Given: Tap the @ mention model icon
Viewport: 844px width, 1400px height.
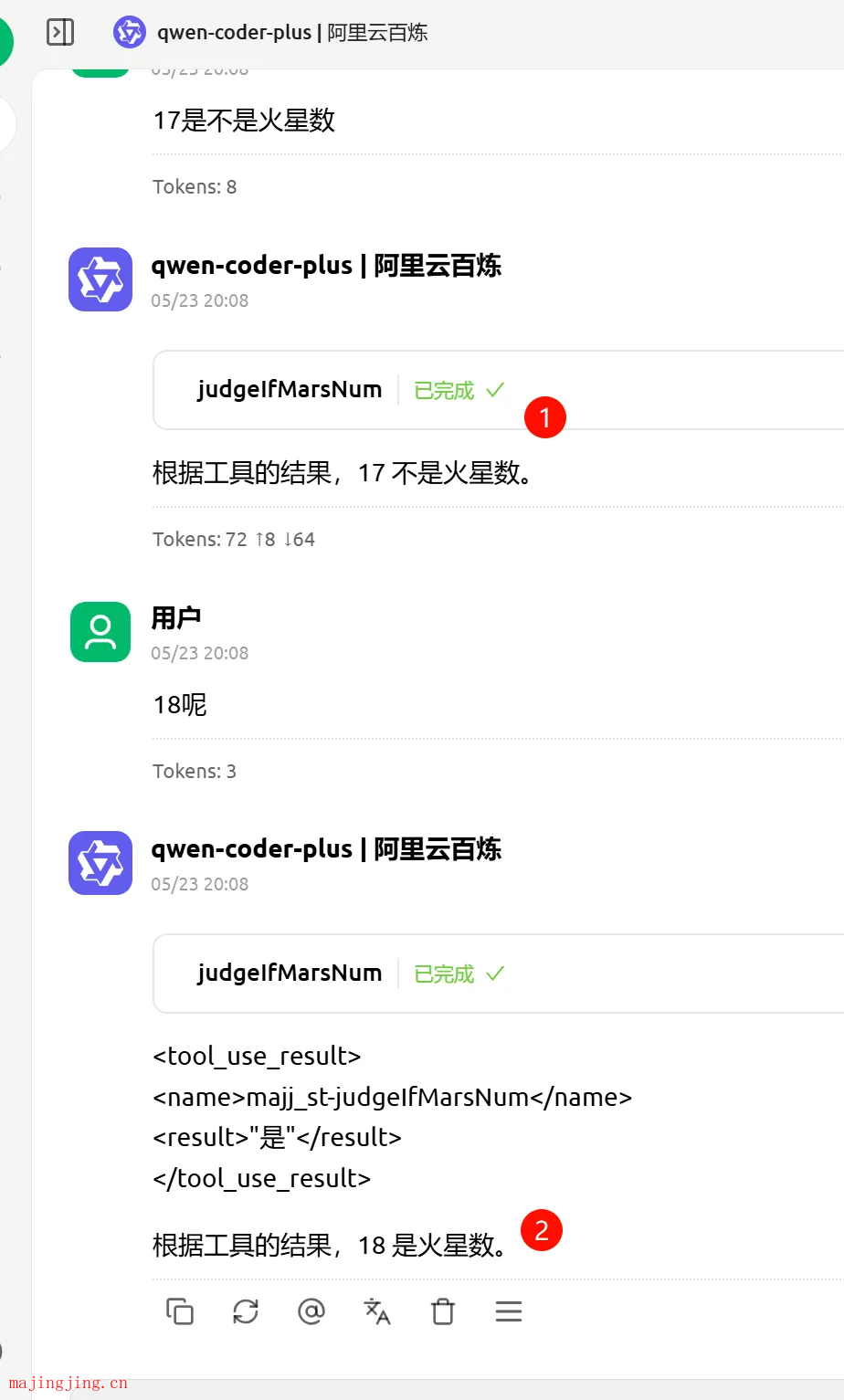Looking at the screenshot, I should coord(311,1311).
